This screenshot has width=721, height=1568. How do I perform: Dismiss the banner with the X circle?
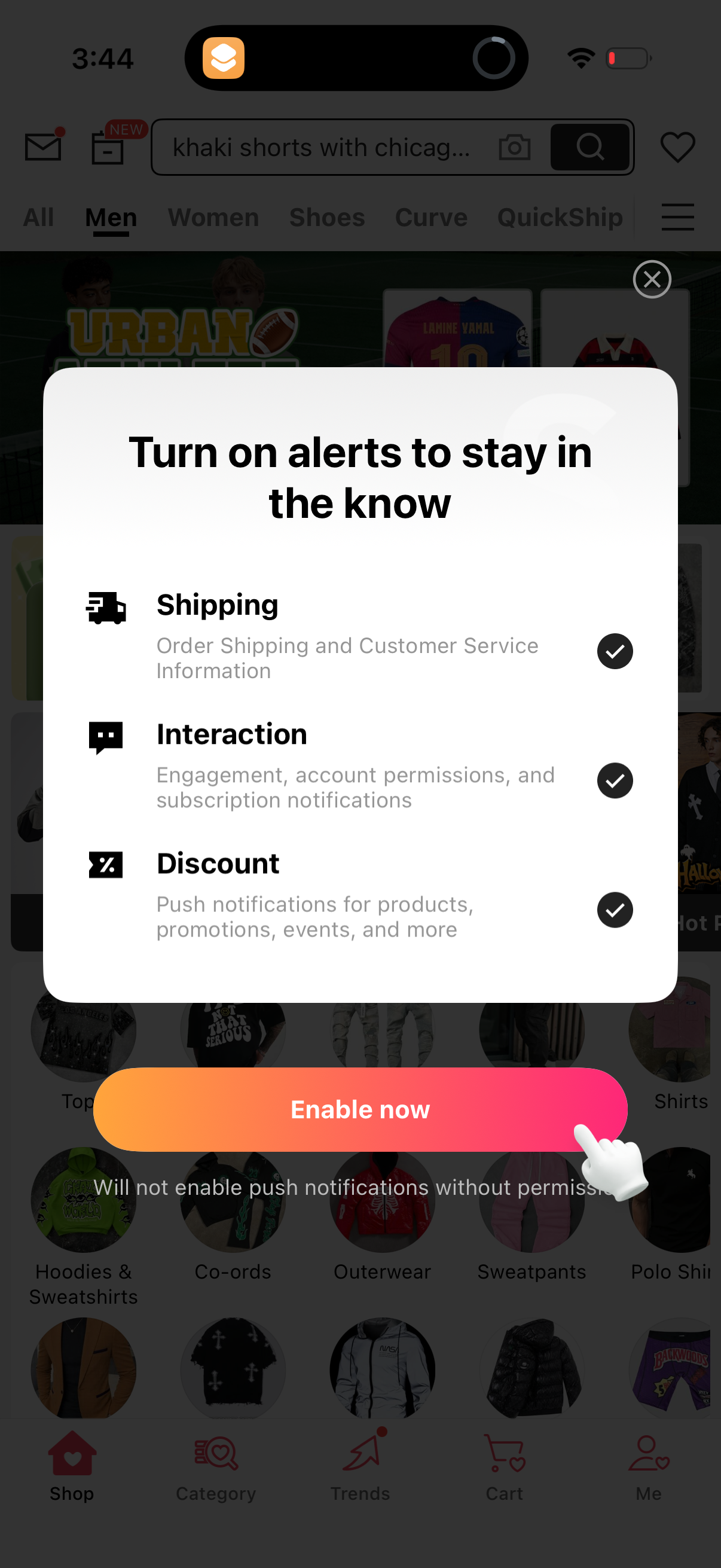652,279
